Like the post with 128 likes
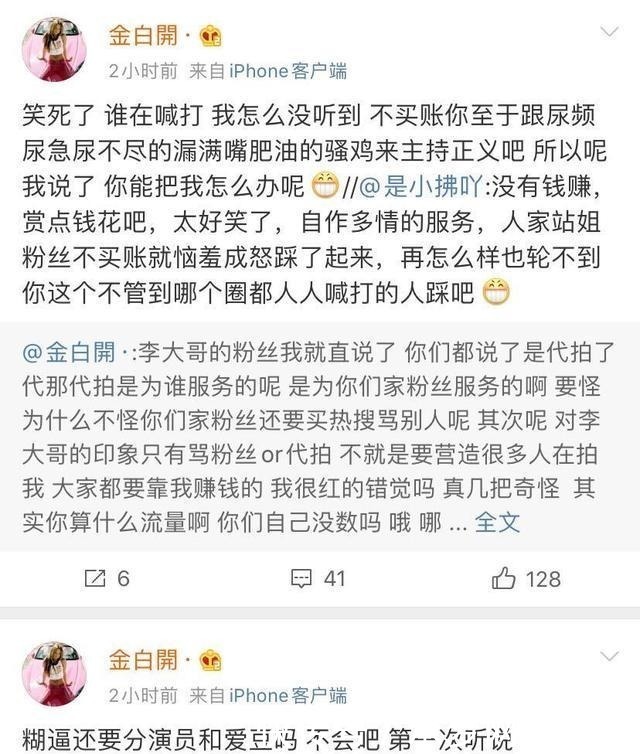The height and width of the screenshot is (754, 640). tap(527, 577)
